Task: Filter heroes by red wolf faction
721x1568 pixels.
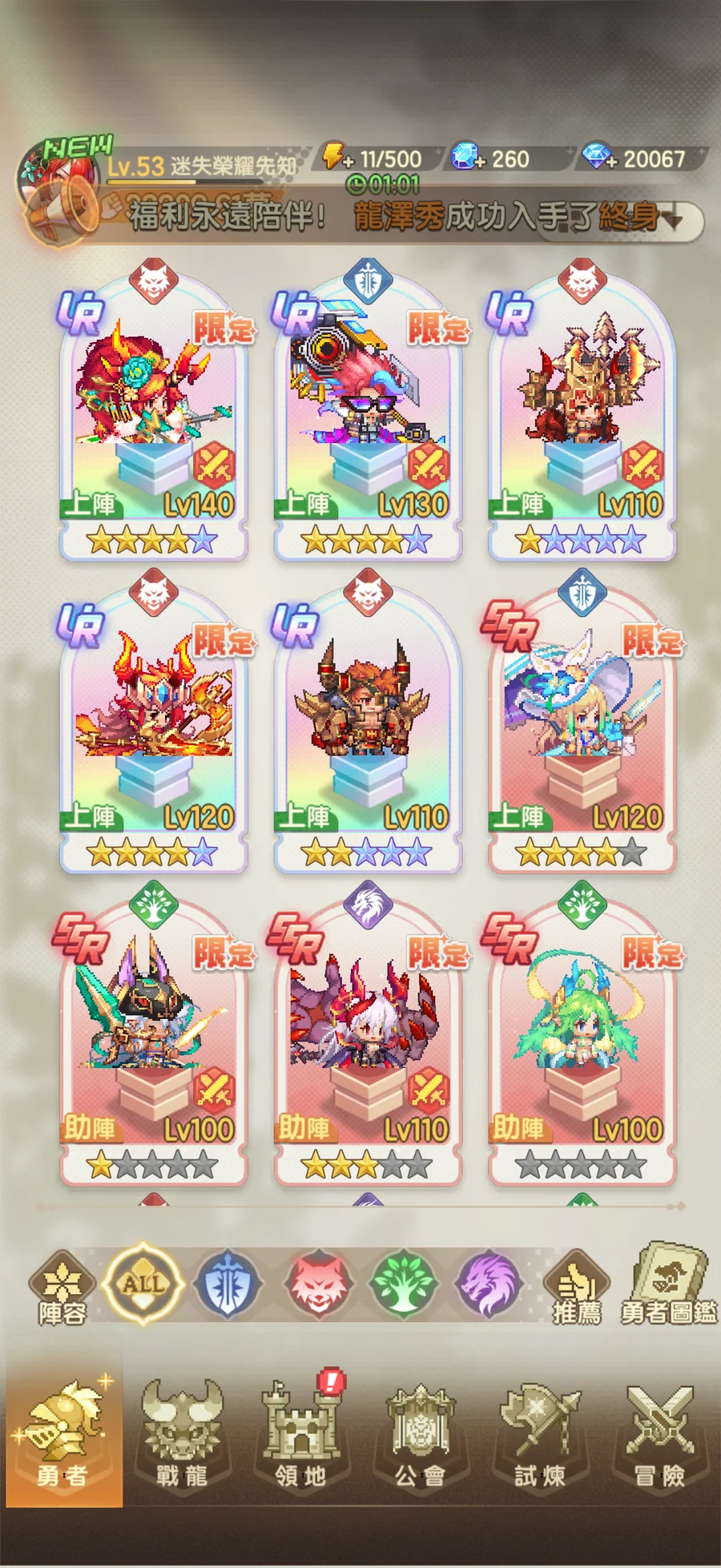Action: click(x=317, y=1284)
